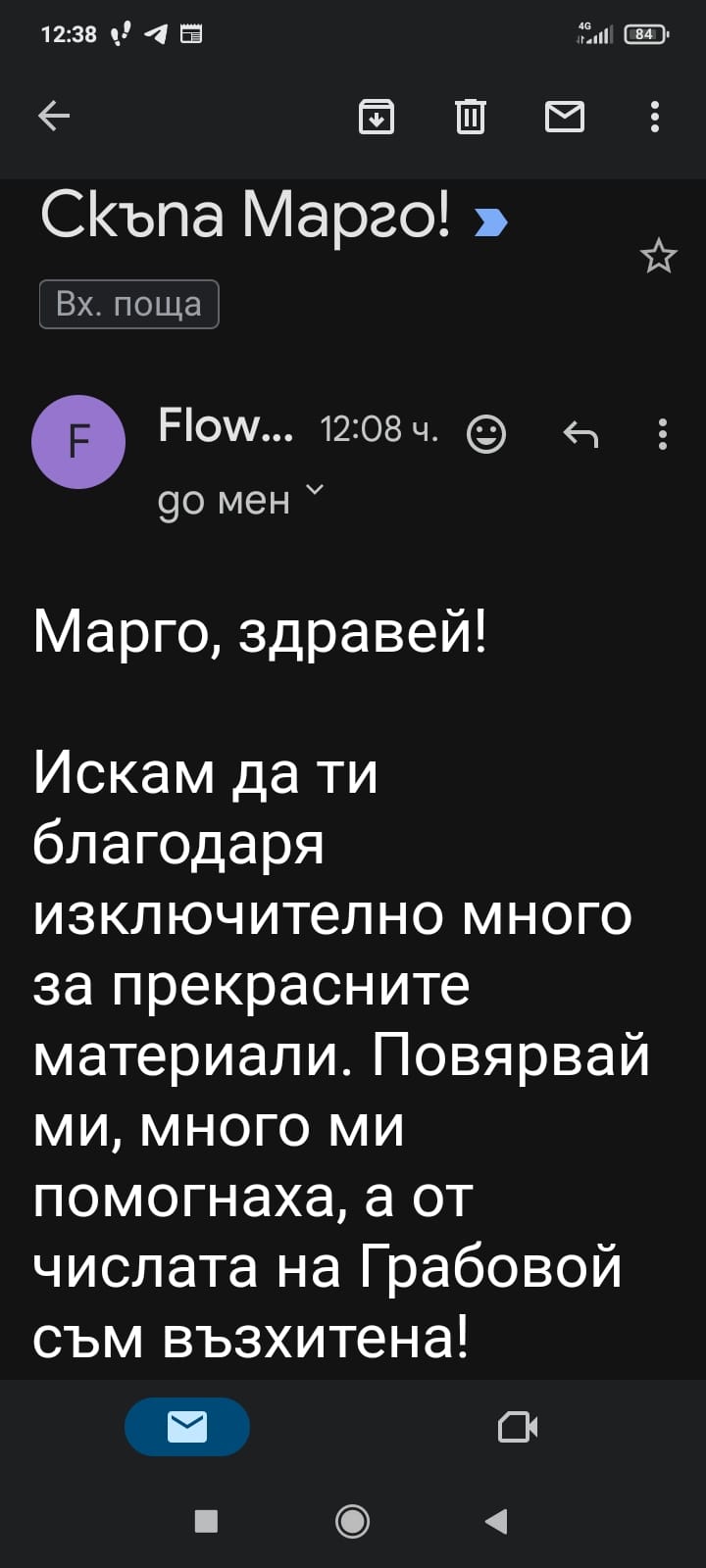Mark the email as unread
This screenshot has height=1568, width=706.
(564, 117)
